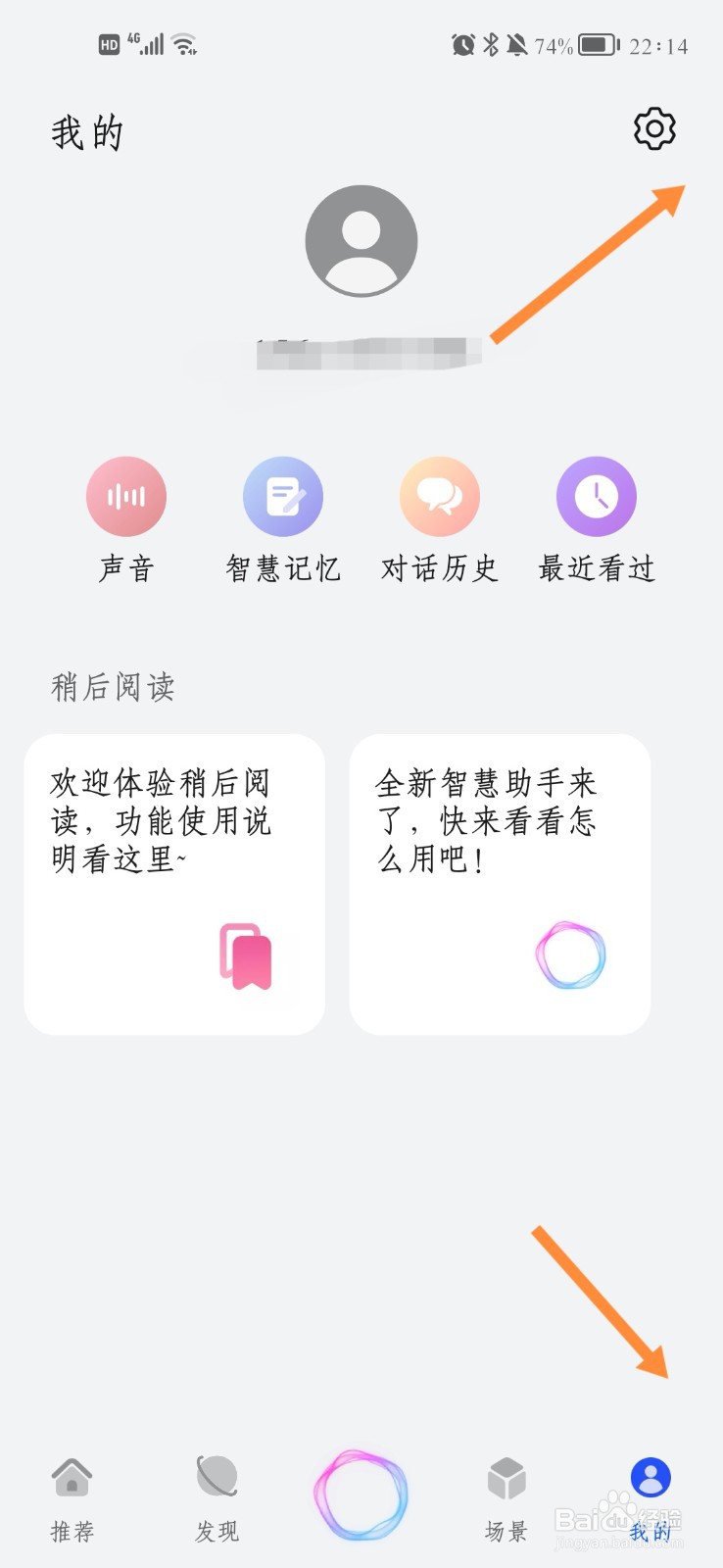
Task: Tap the AI ring icon on the right card
Action: coord(570,955)
